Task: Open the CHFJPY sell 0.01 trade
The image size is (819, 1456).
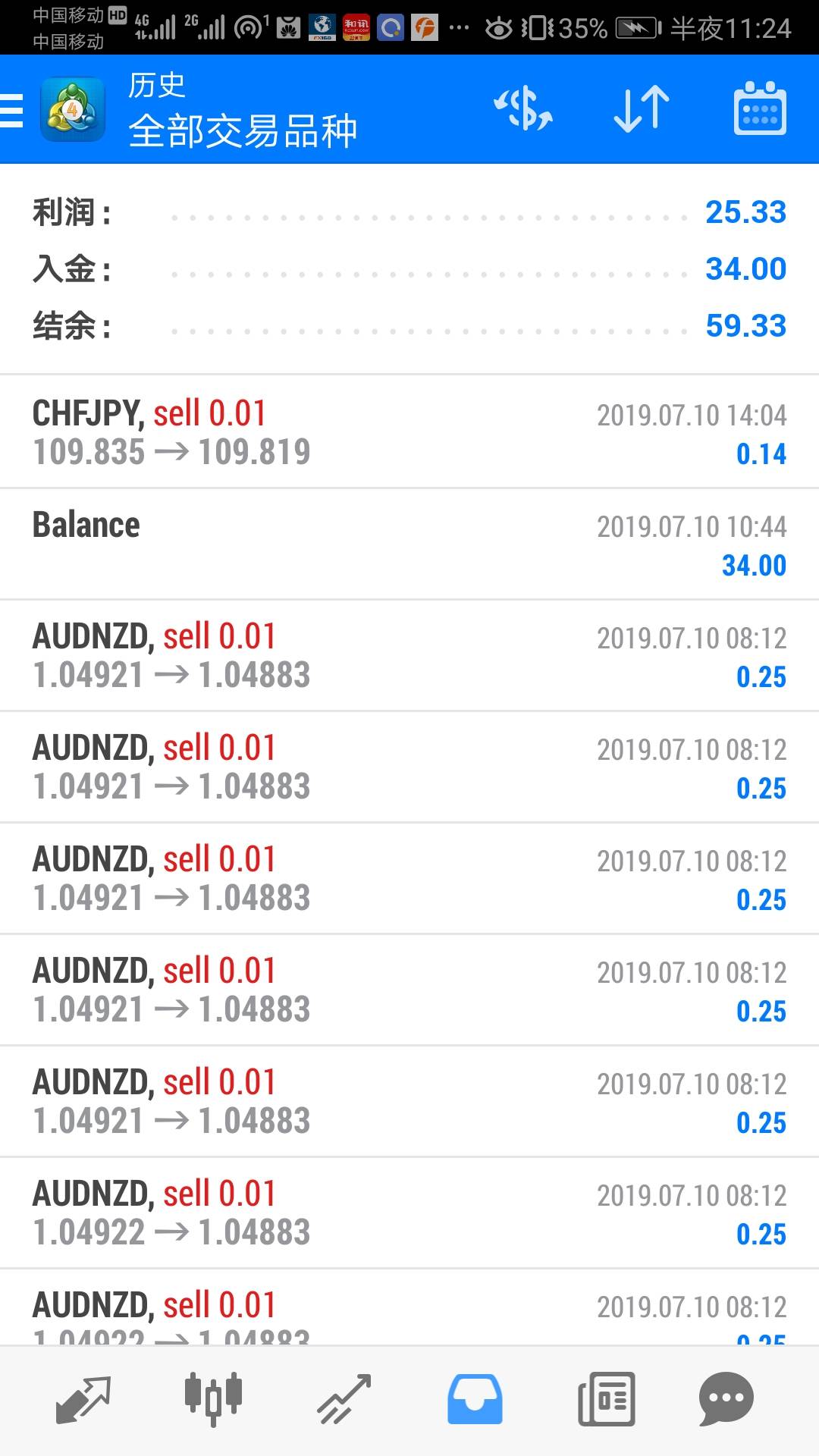Action: click(409, 432)
